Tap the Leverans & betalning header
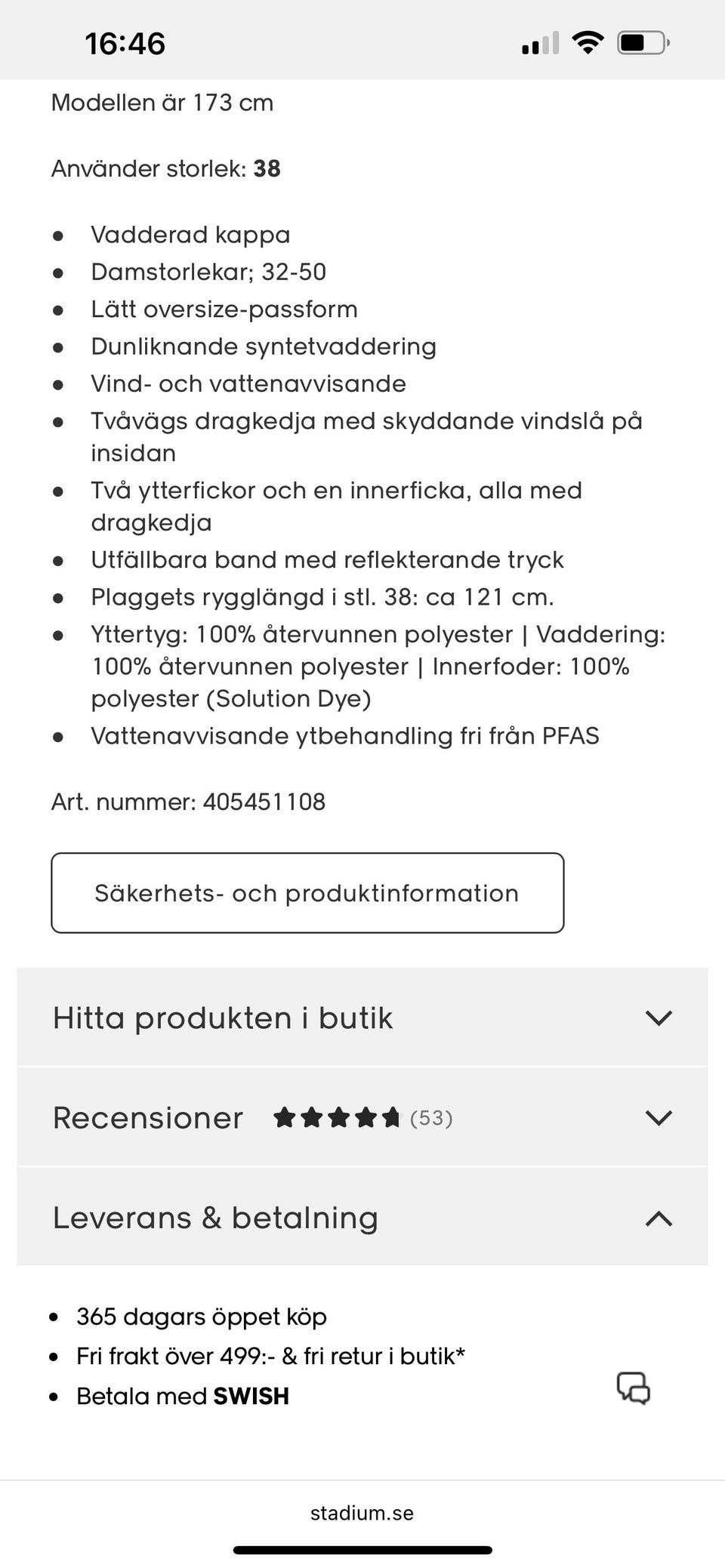 click(214, 1217)
